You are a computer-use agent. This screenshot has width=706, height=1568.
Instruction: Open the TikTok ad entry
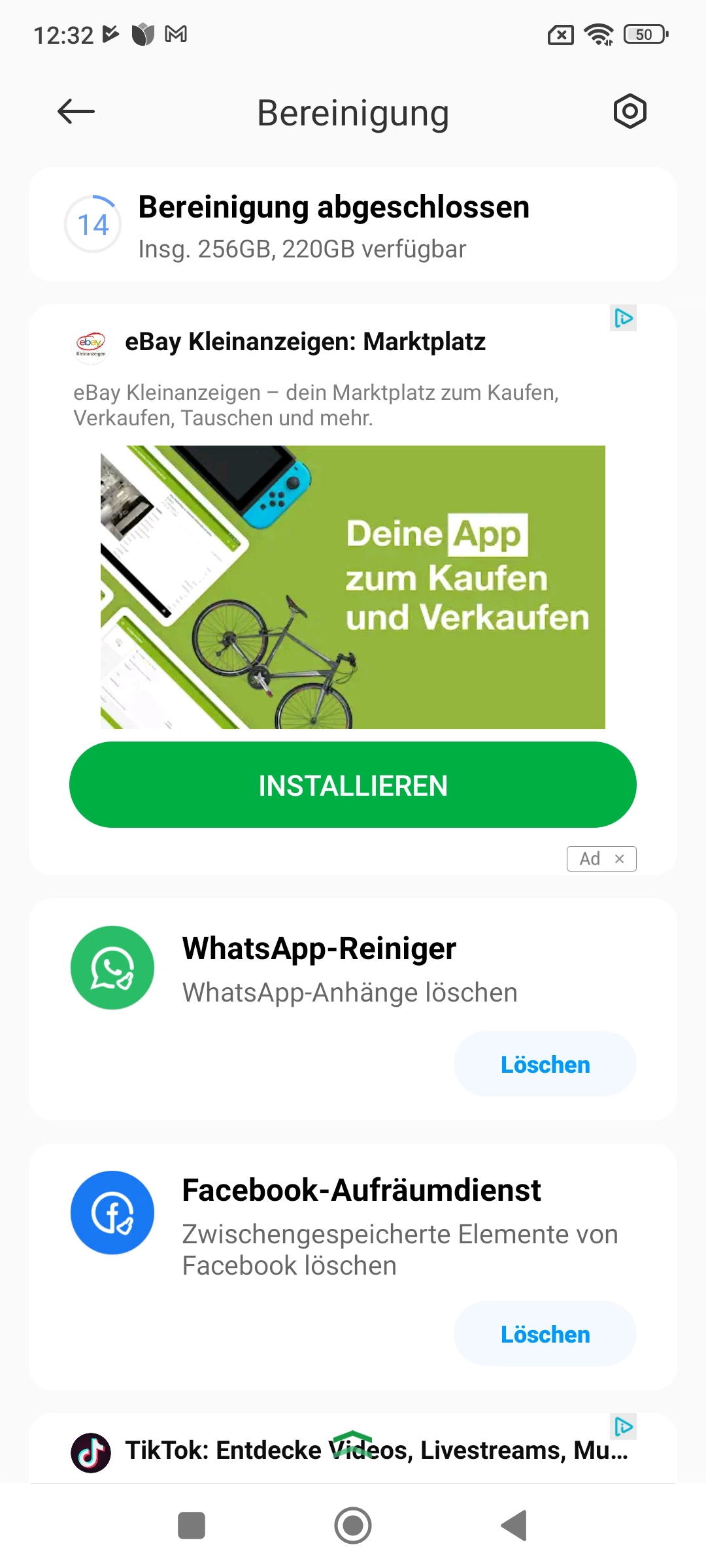point(353,1450)
